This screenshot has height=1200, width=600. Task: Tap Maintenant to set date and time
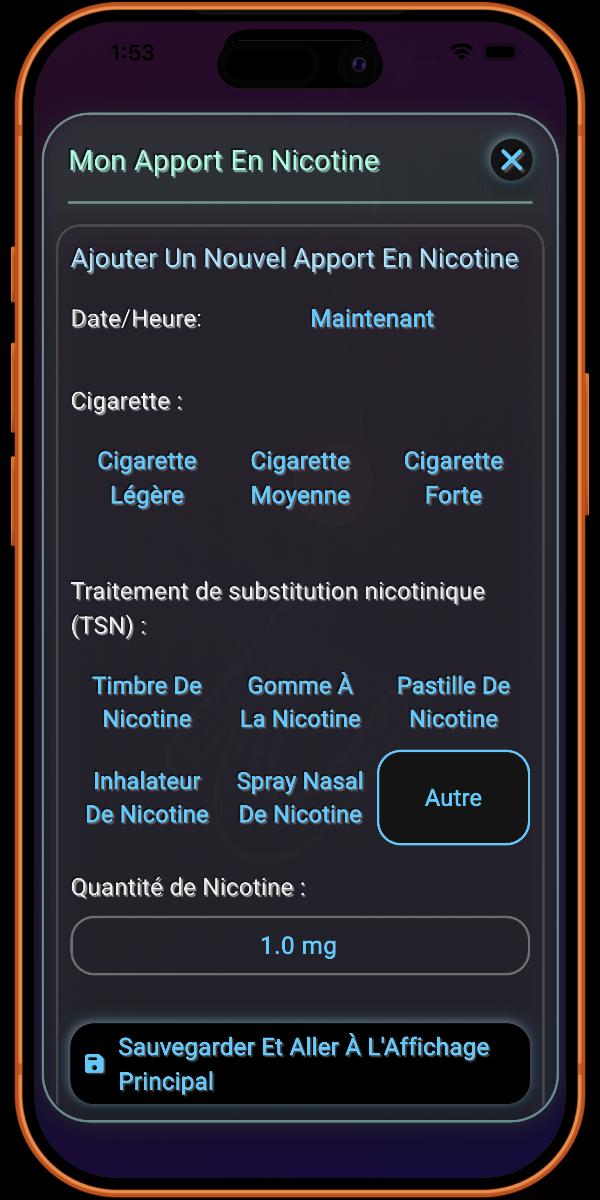pyautogui.click(x=372, y=319)
